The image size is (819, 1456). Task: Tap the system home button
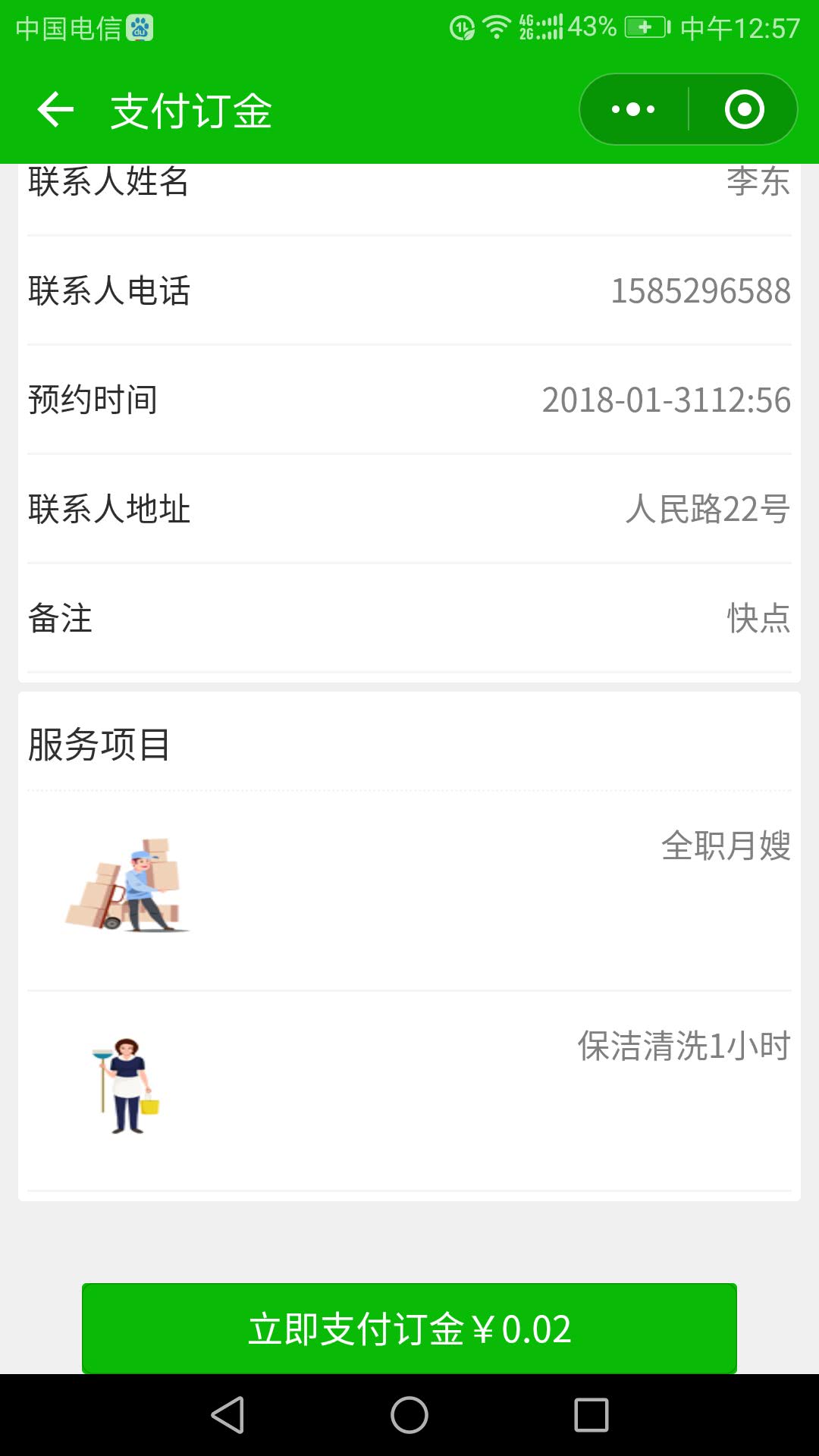pos(409,1415)
